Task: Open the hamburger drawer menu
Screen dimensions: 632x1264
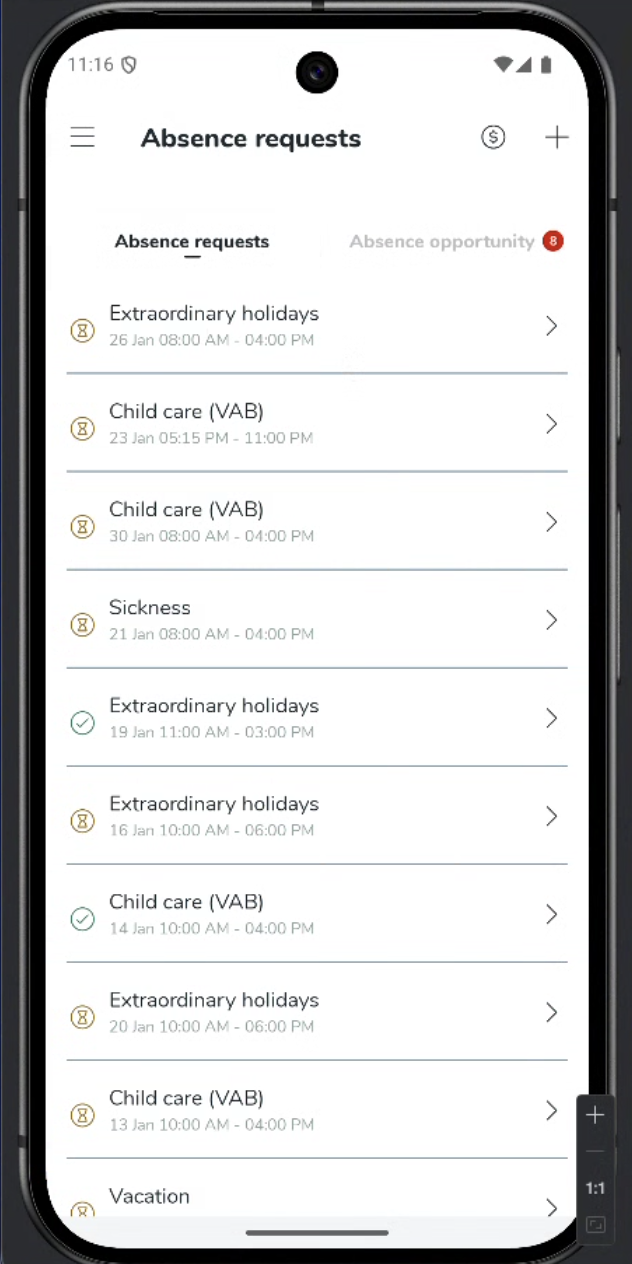Action: coord(83,138)
